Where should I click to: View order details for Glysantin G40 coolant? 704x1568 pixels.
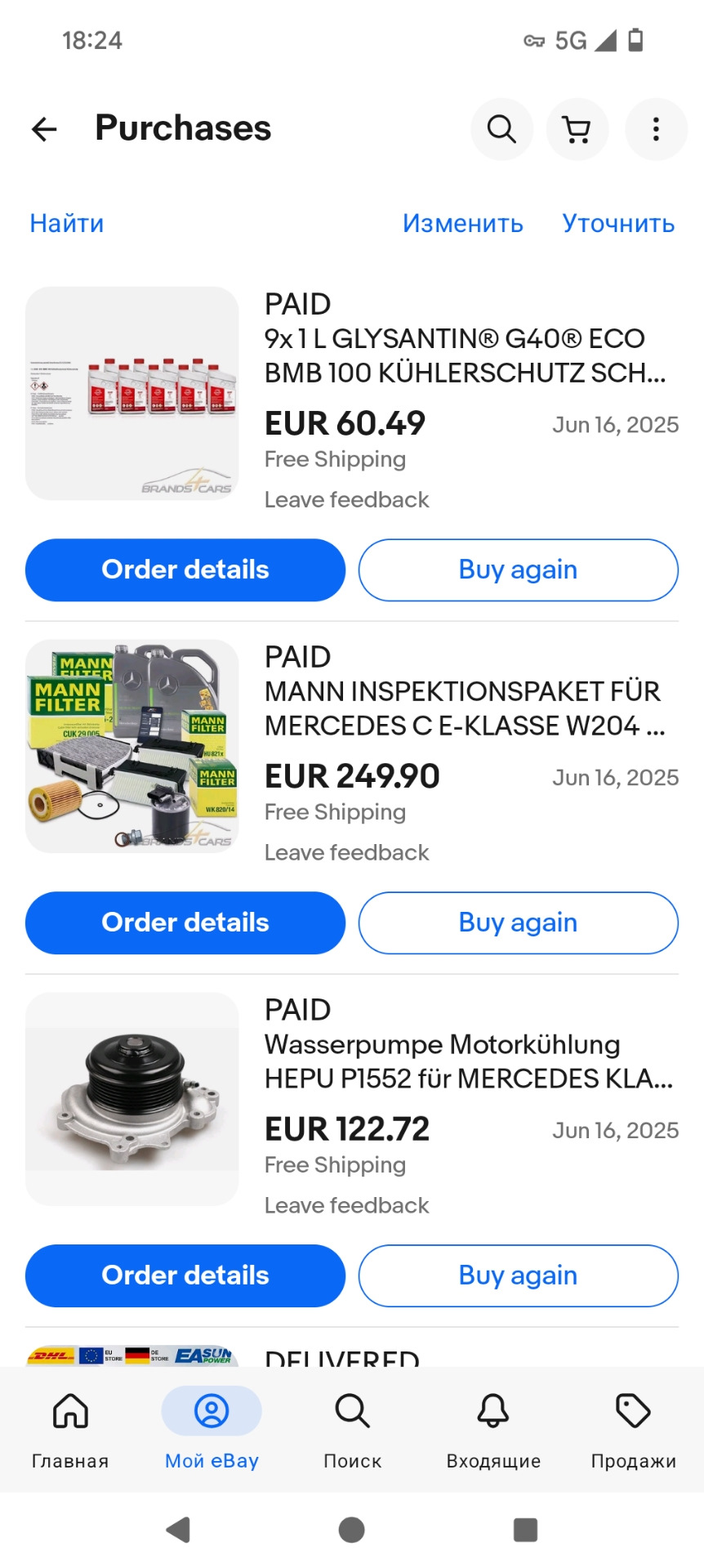(185, 570)
